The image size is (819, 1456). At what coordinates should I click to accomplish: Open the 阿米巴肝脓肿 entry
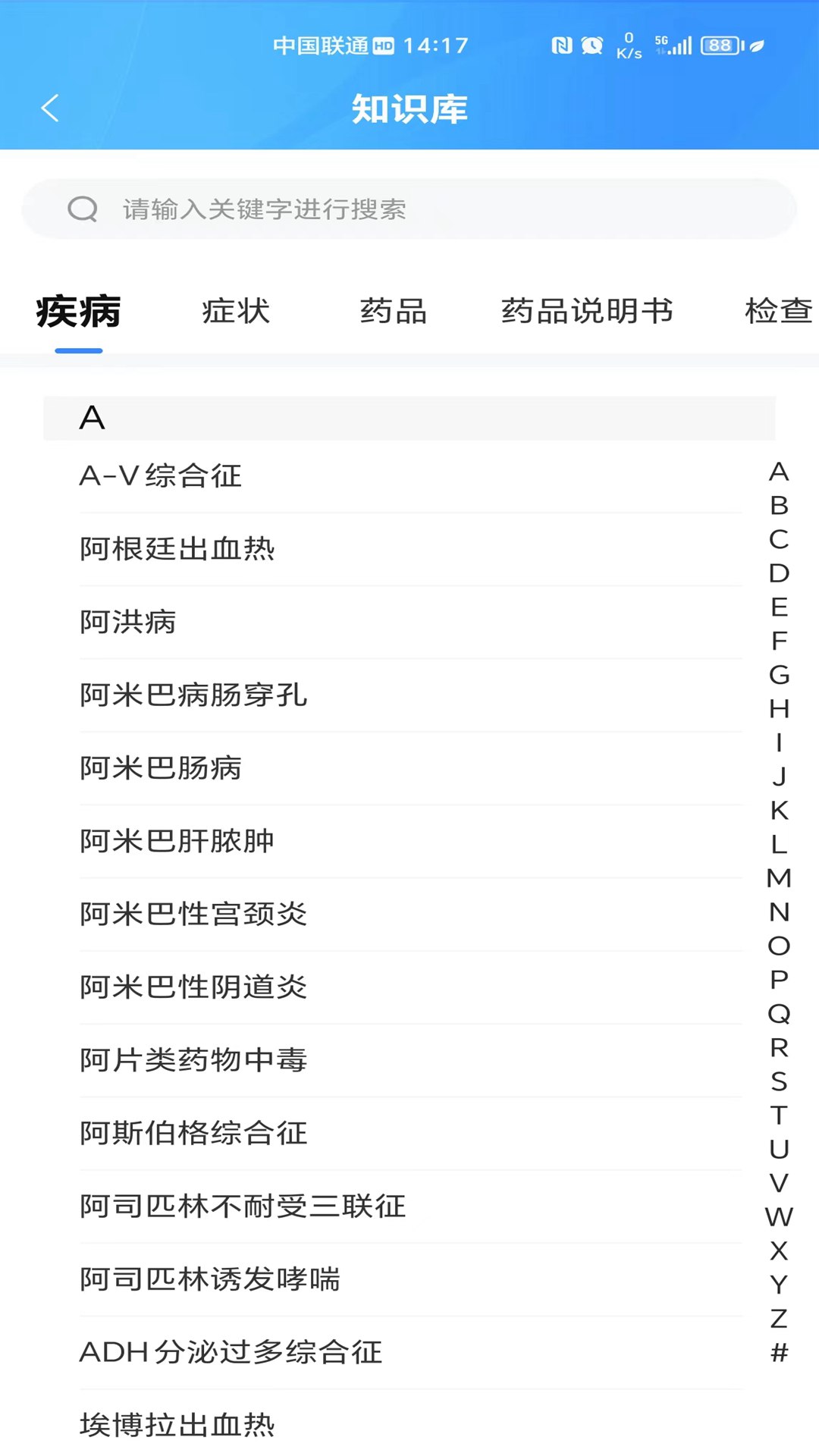coord(177,842)
